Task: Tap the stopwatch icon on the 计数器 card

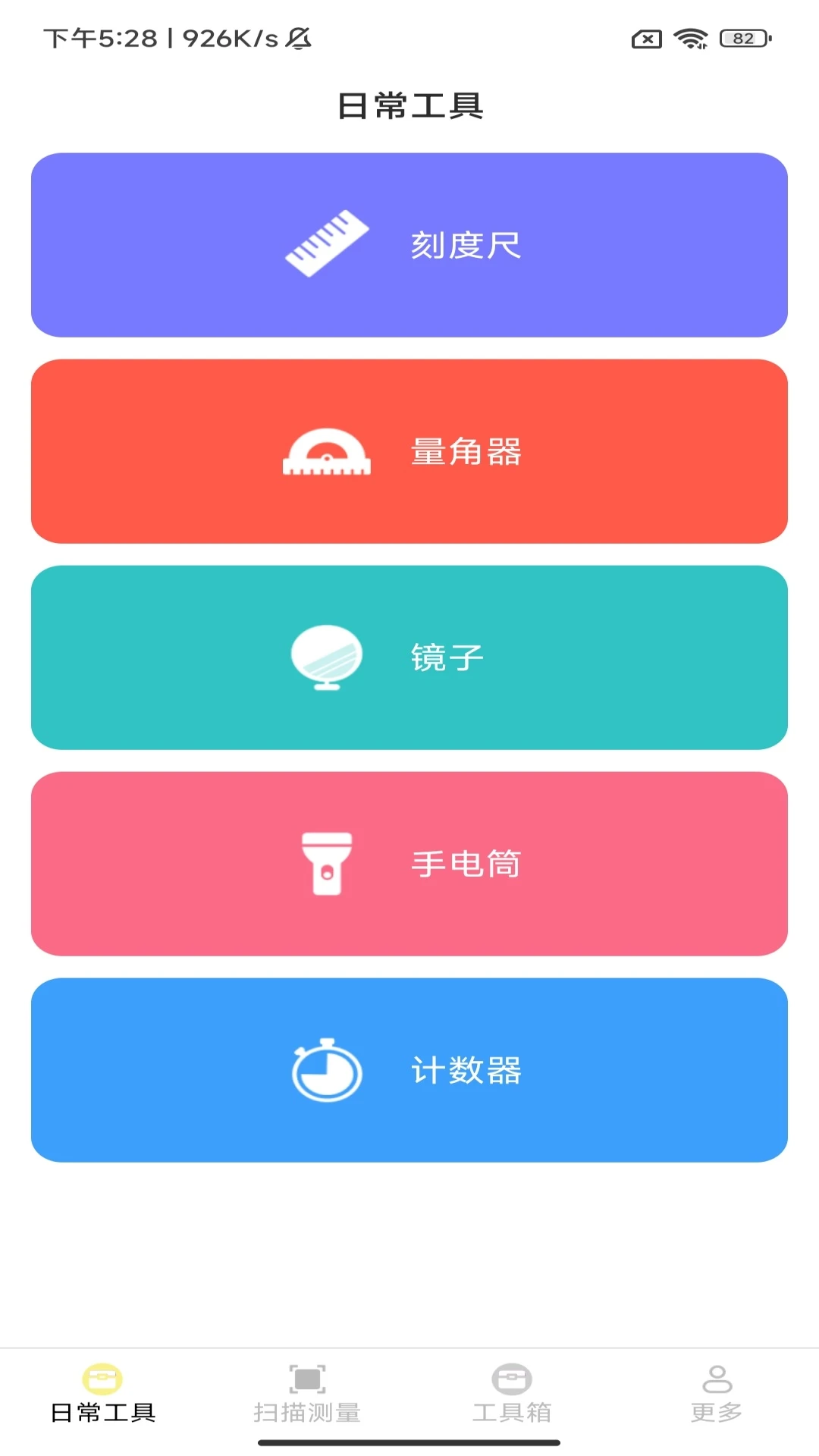Action: pyautogui.click(x=326, y=1072)
